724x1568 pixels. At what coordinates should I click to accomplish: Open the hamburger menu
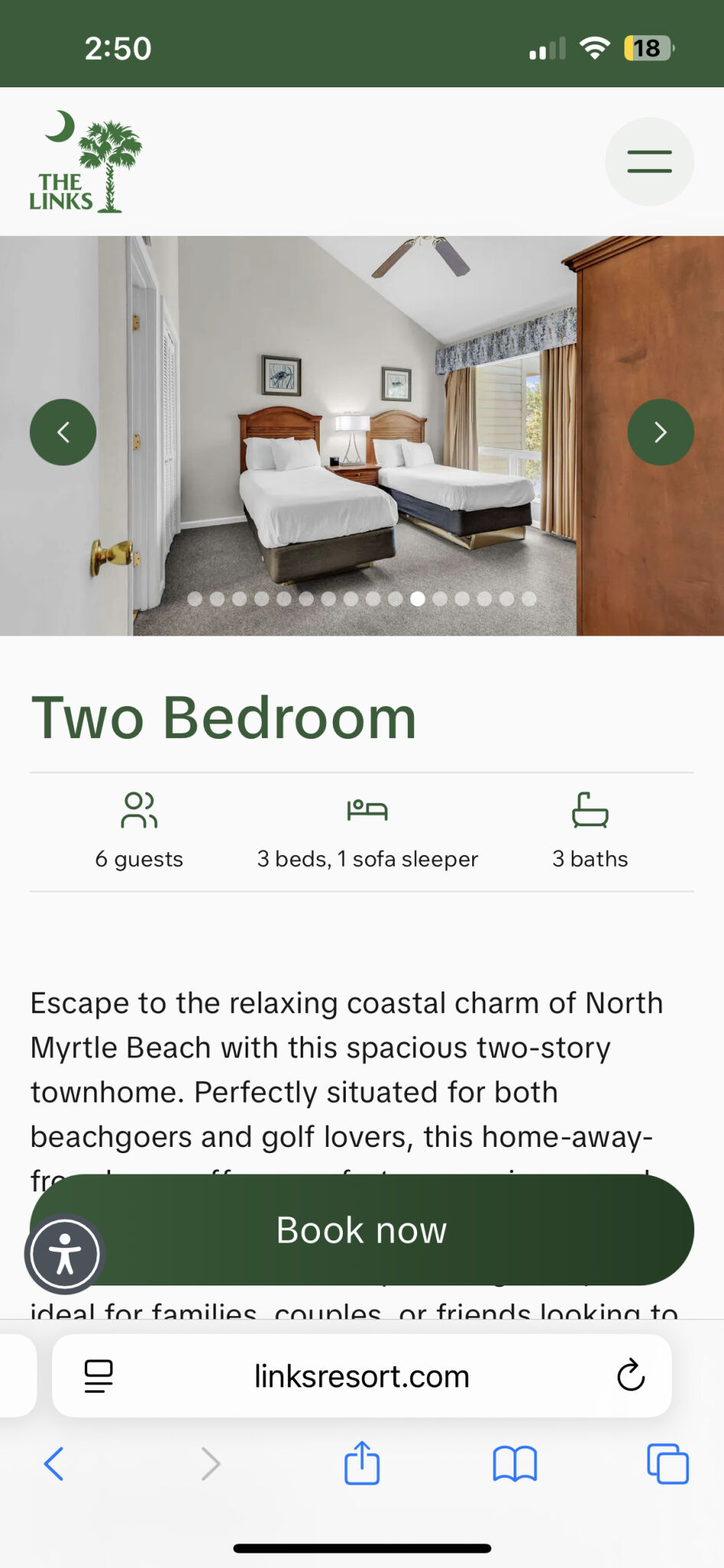pyautogui.click(x=649, y=162)
